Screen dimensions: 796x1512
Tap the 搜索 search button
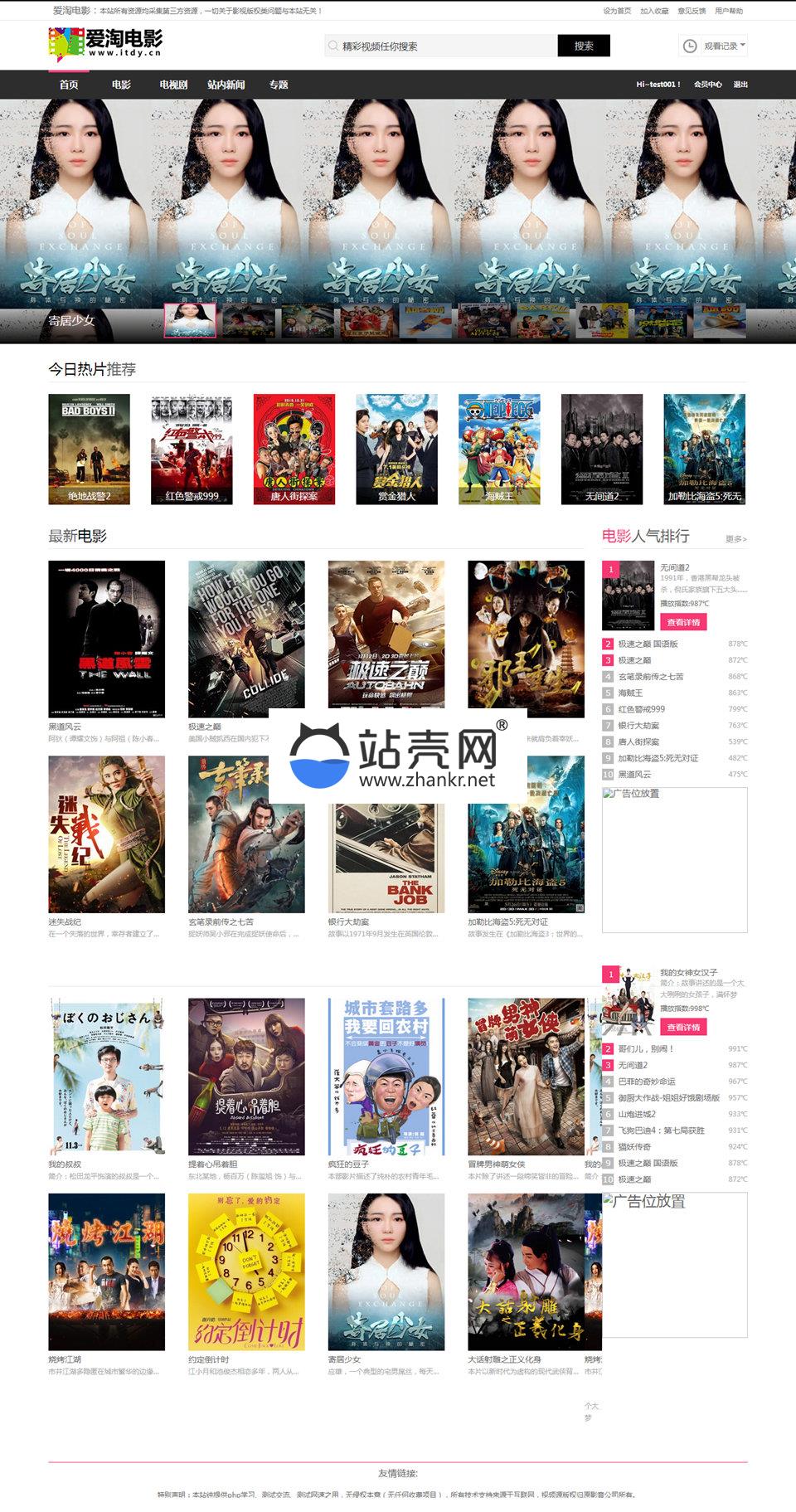point(584,46)
